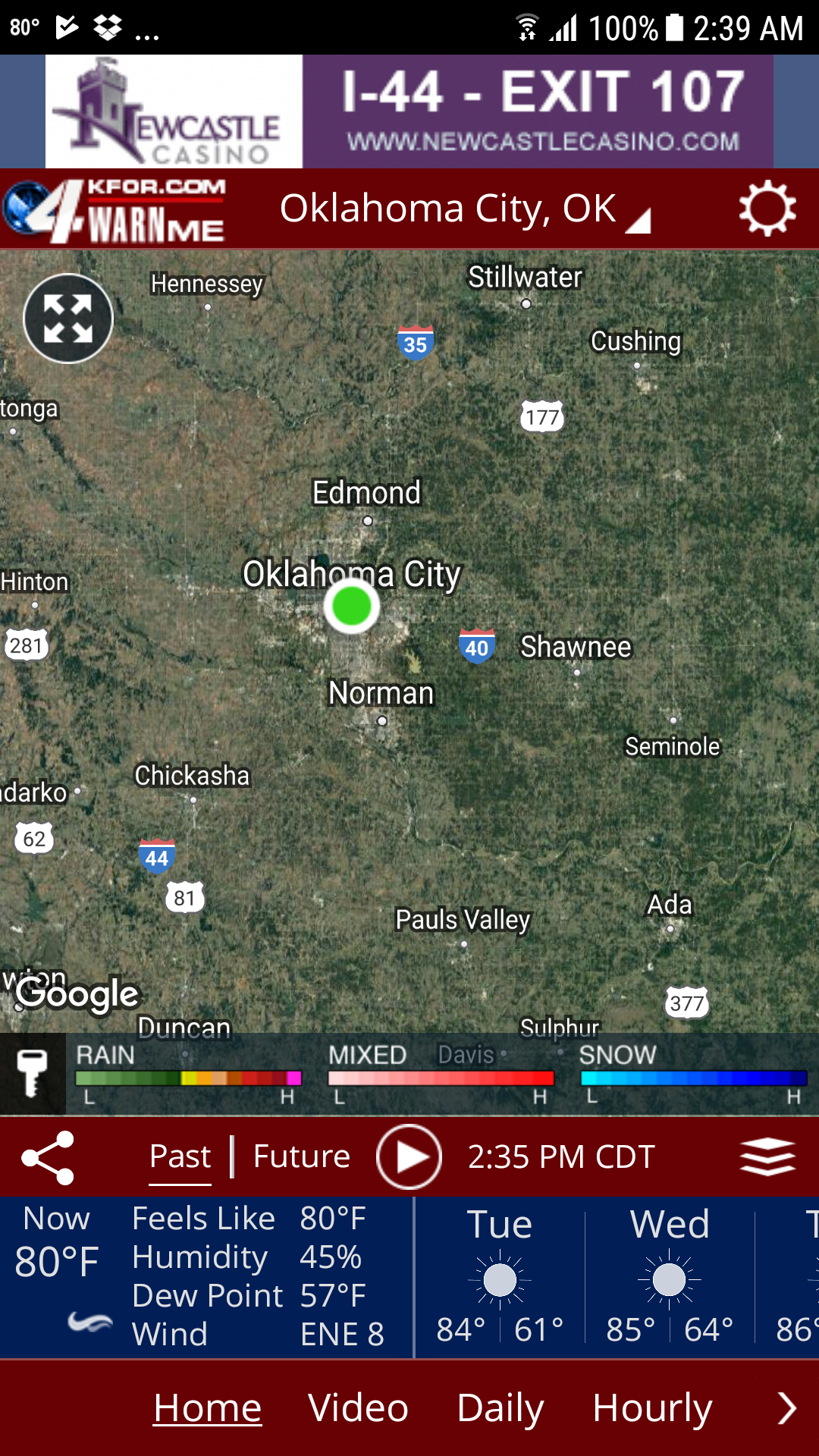Toggle the radar legend key
This screenshot has width=819, height=1456.
coord(33,1073)
